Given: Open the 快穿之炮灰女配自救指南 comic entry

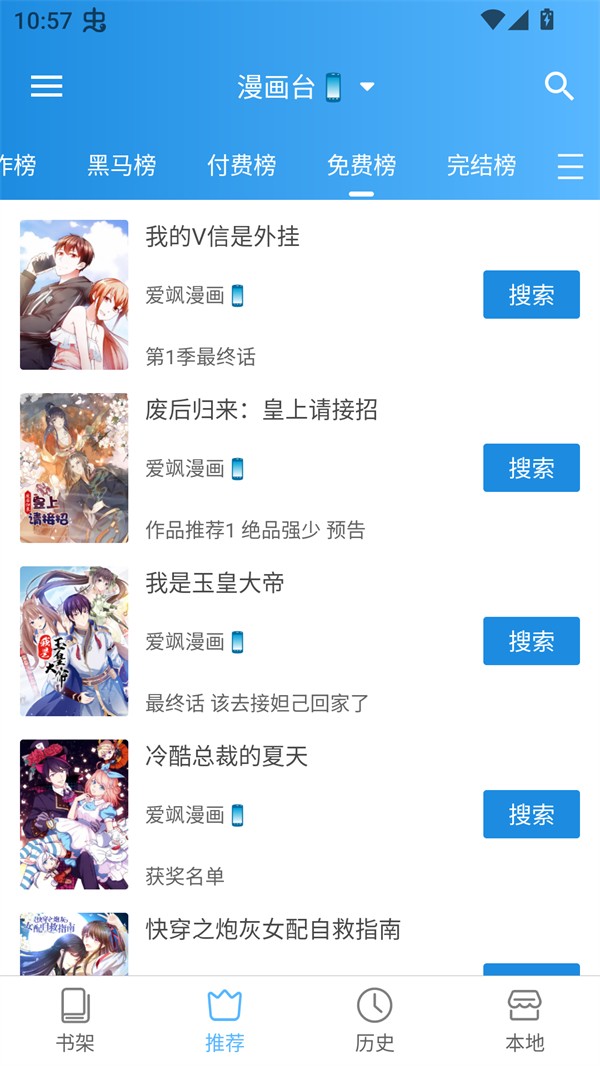Looking at the screenshot, I should (x=273, y=930).
